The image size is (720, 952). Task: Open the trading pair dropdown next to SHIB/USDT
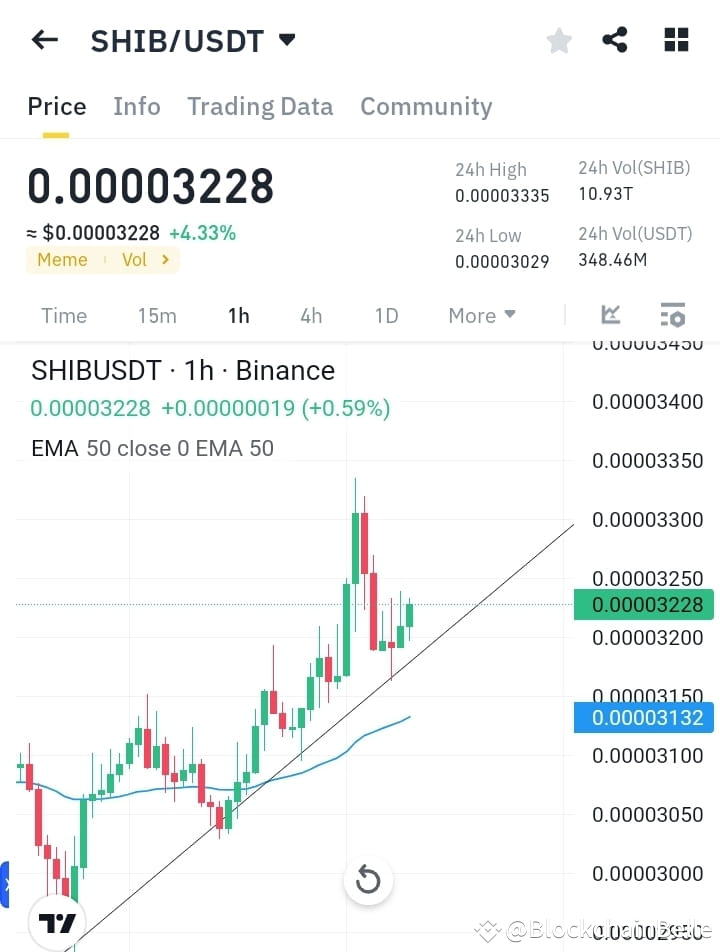pyautogui.click(x=287, y=40)
